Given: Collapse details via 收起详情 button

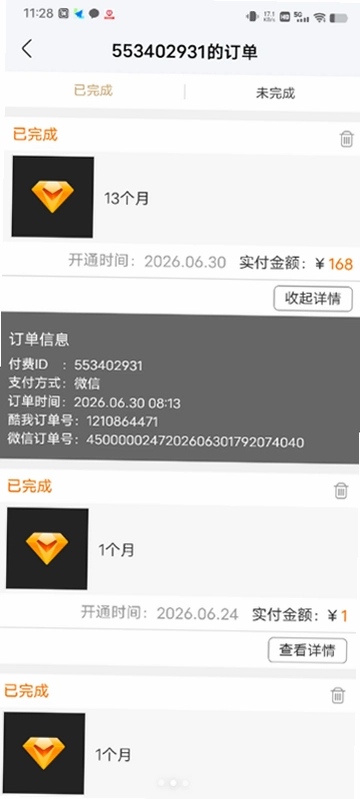Looking at the screenshot, I should pos(313,299).
